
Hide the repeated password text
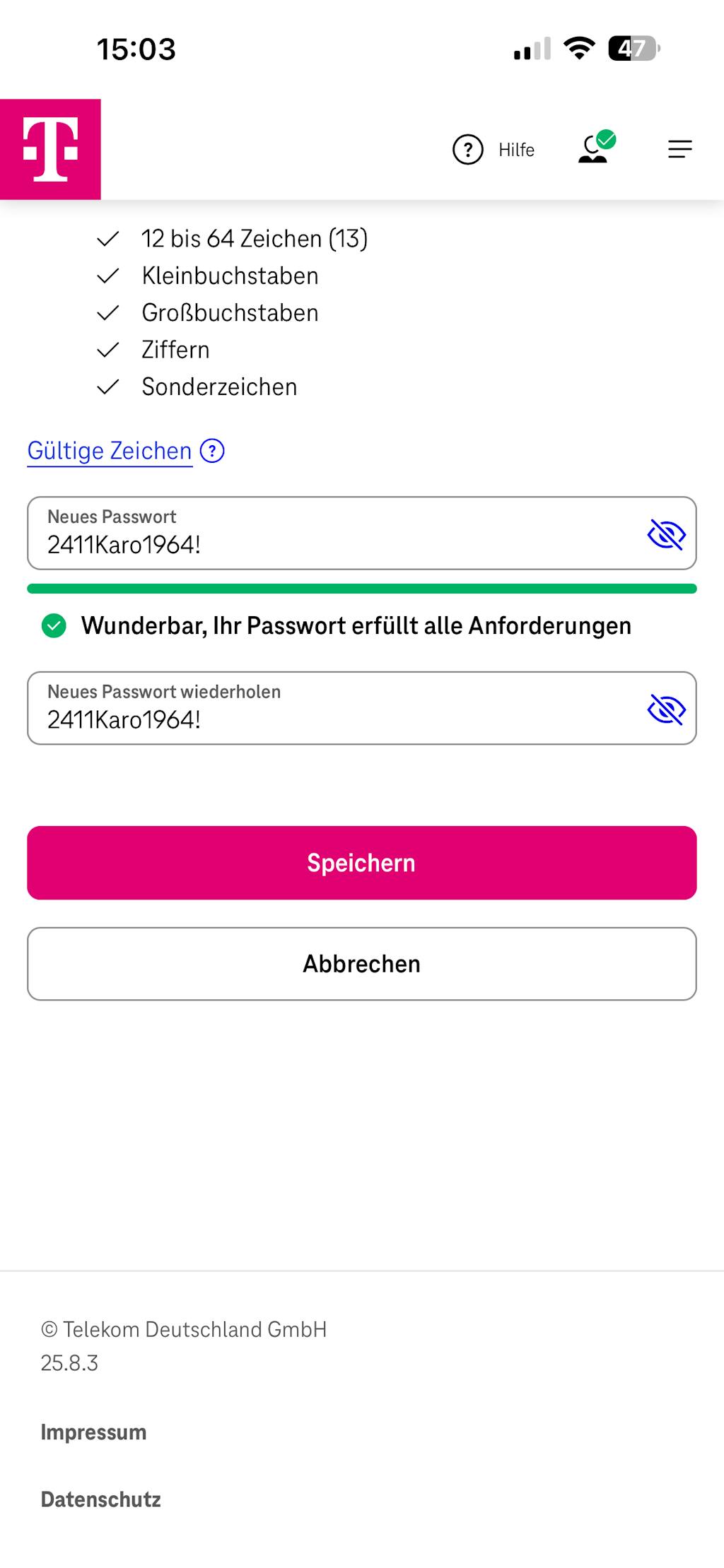(666, 709)
